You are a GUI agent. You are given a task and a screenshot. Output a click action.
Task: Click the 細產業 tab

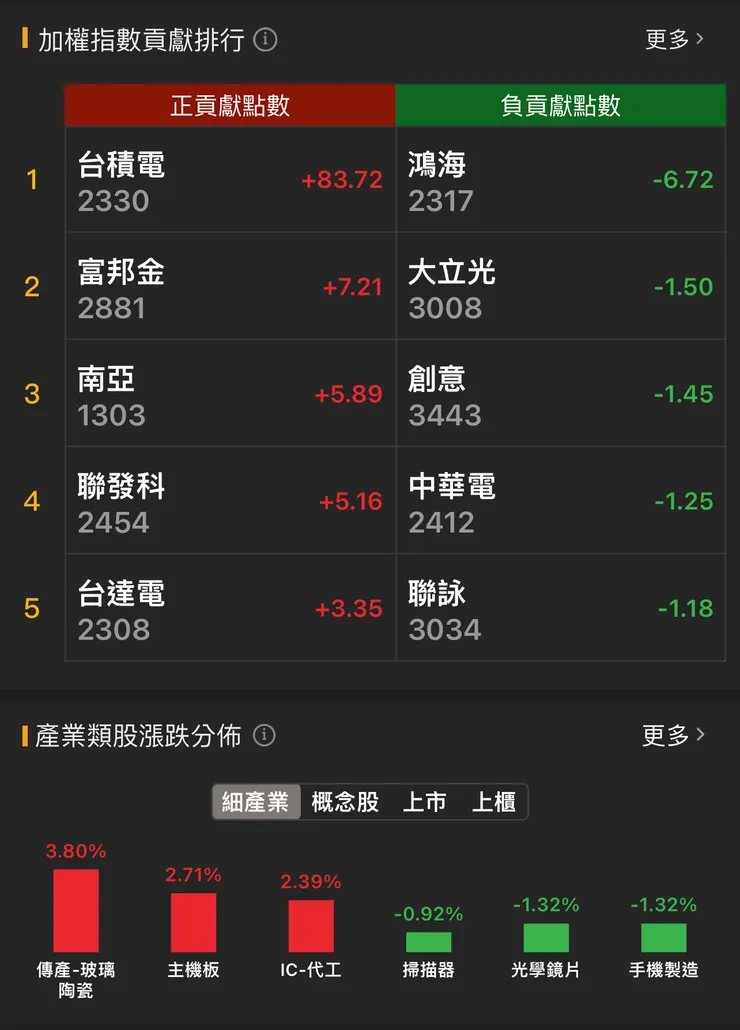click(x=256, y=801)
